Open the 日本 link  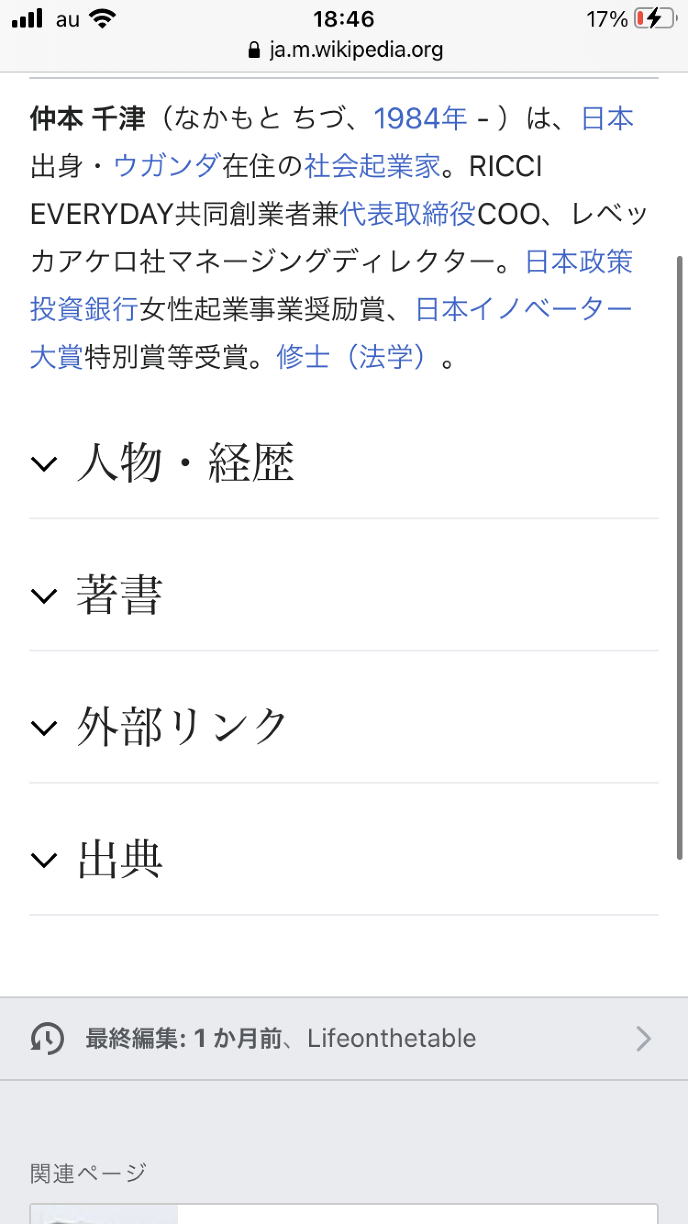tap(607, 119)
